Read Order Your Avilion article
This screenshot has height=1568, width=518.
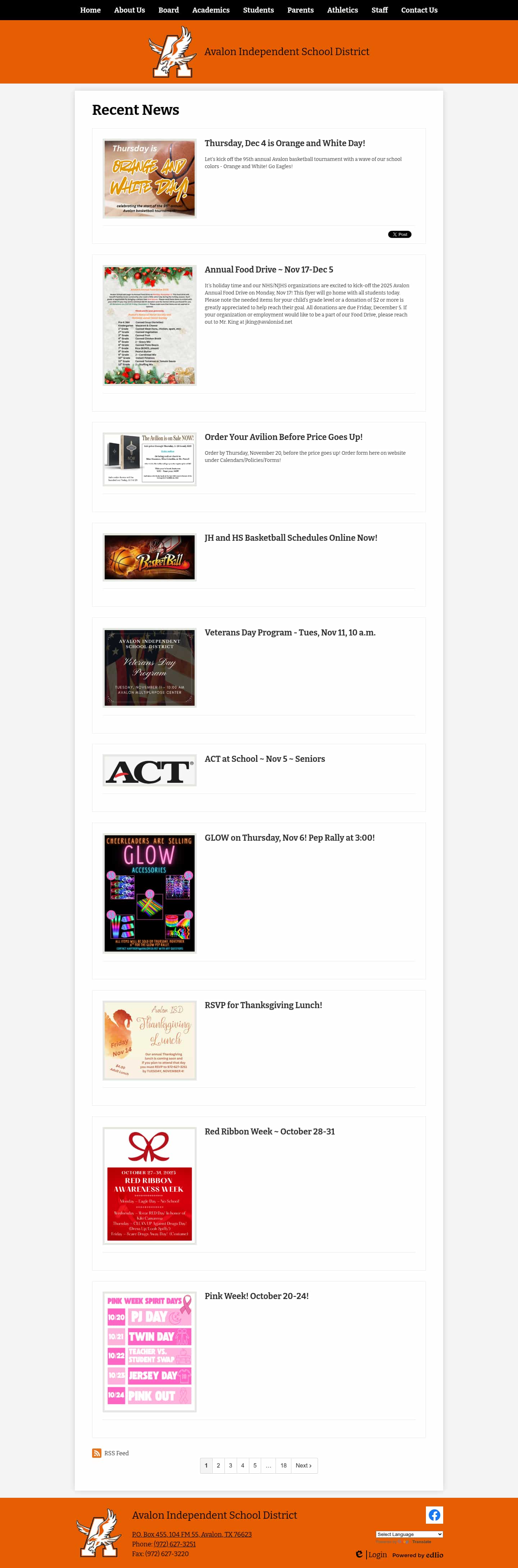pyautogui.click(x=283, y=437)
